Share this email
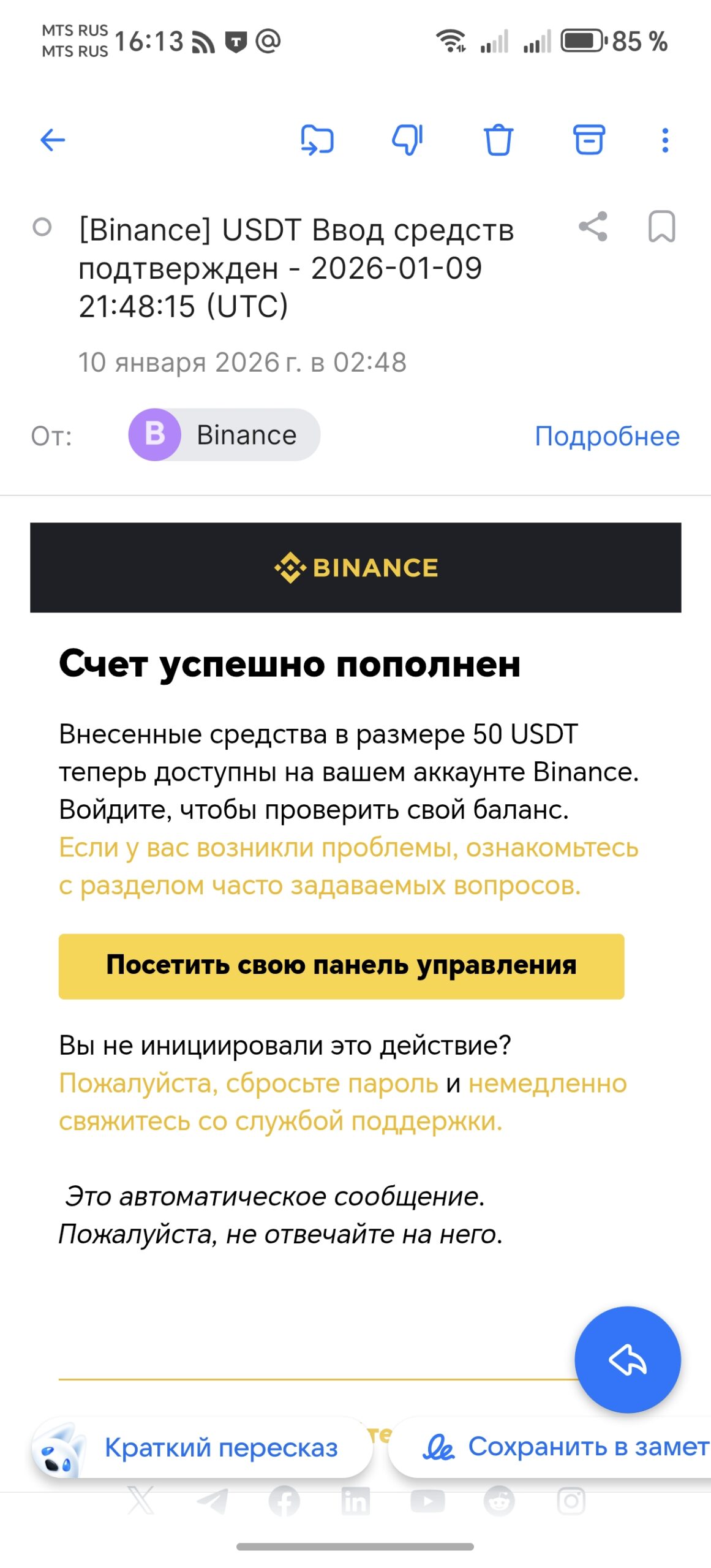The image size is (711, 1568). click(593, 227)
